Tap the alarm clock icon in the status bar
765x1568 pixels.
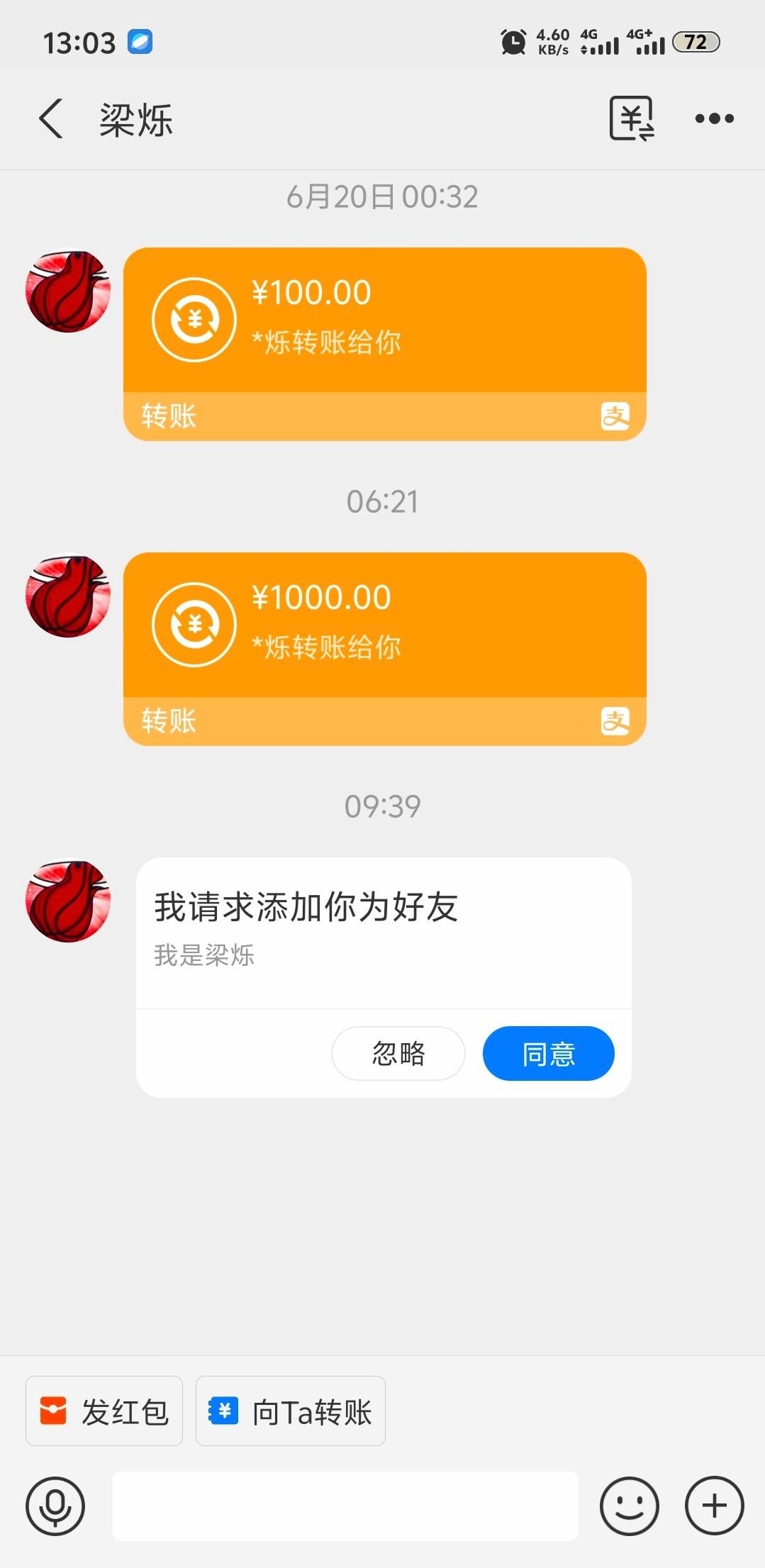[512, 41]
